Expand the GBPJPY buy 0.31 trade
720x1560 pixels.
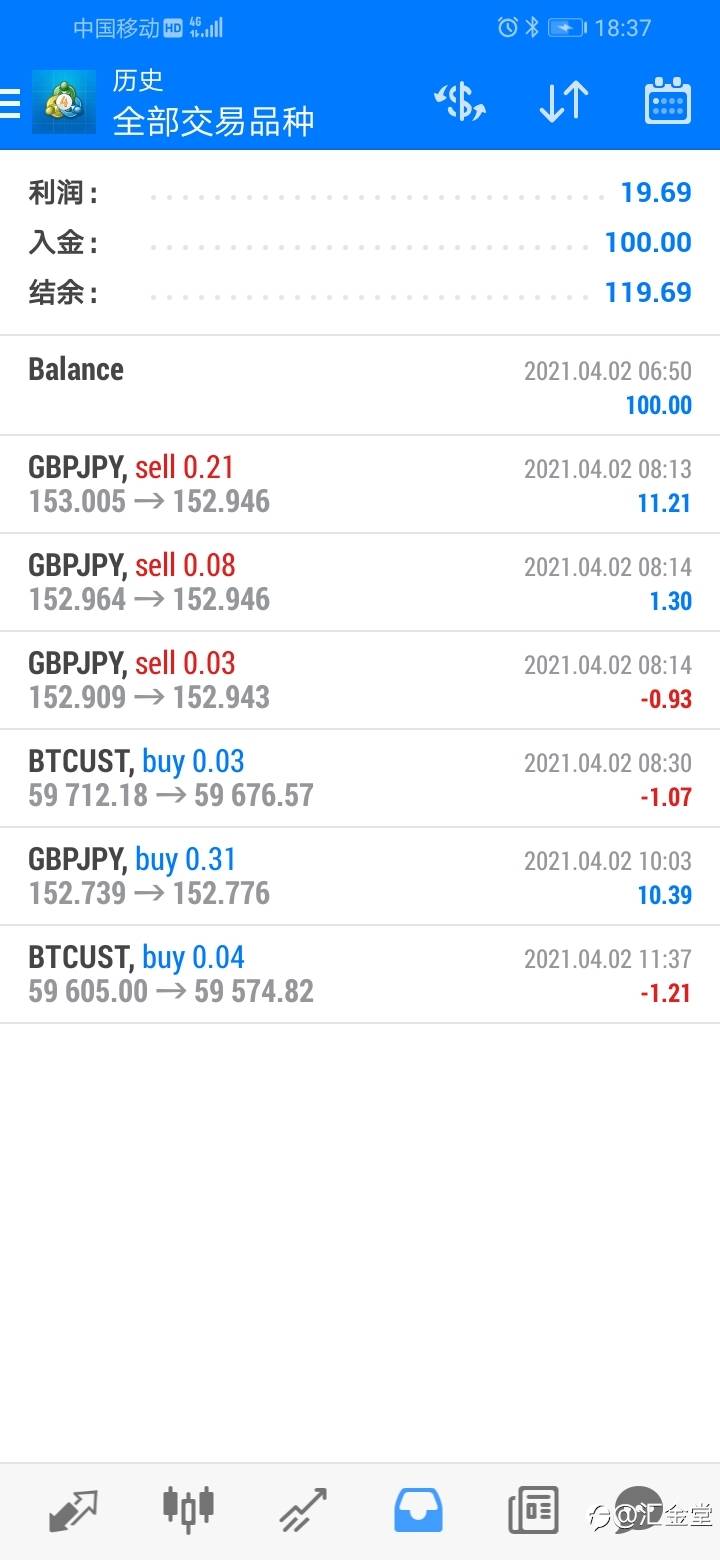360,876
